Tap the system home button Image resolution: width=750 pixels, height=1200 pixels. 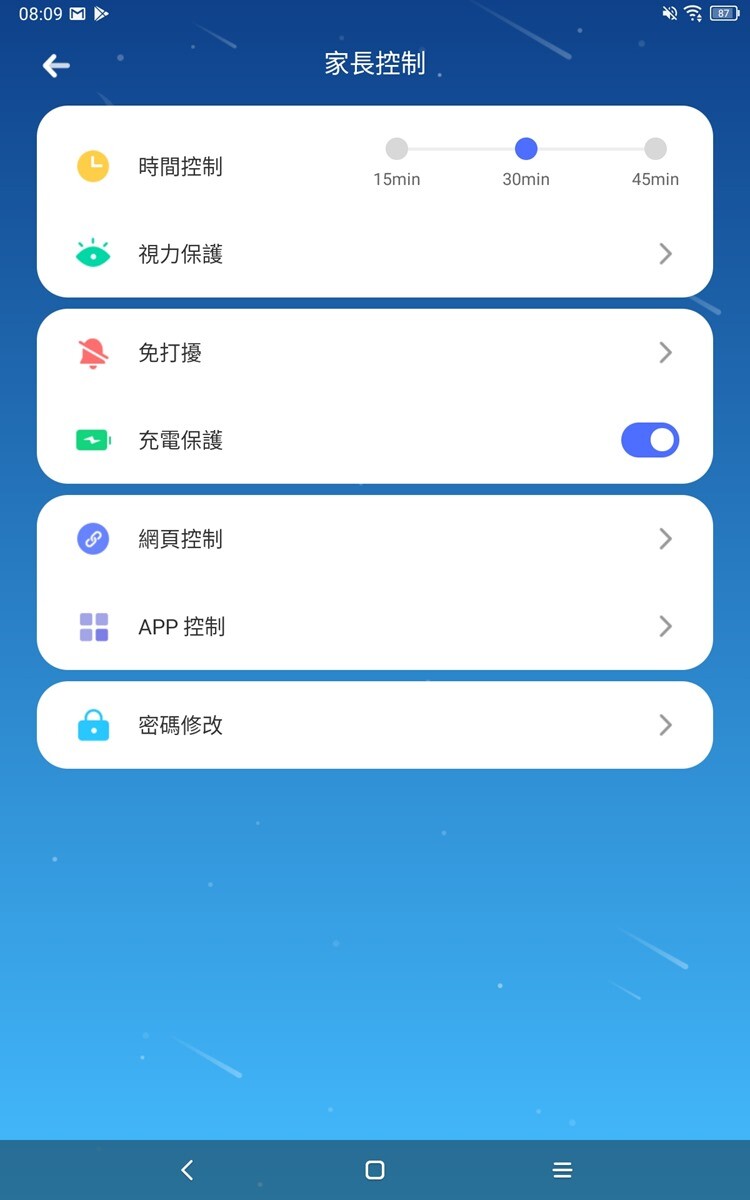(375, 1170)
